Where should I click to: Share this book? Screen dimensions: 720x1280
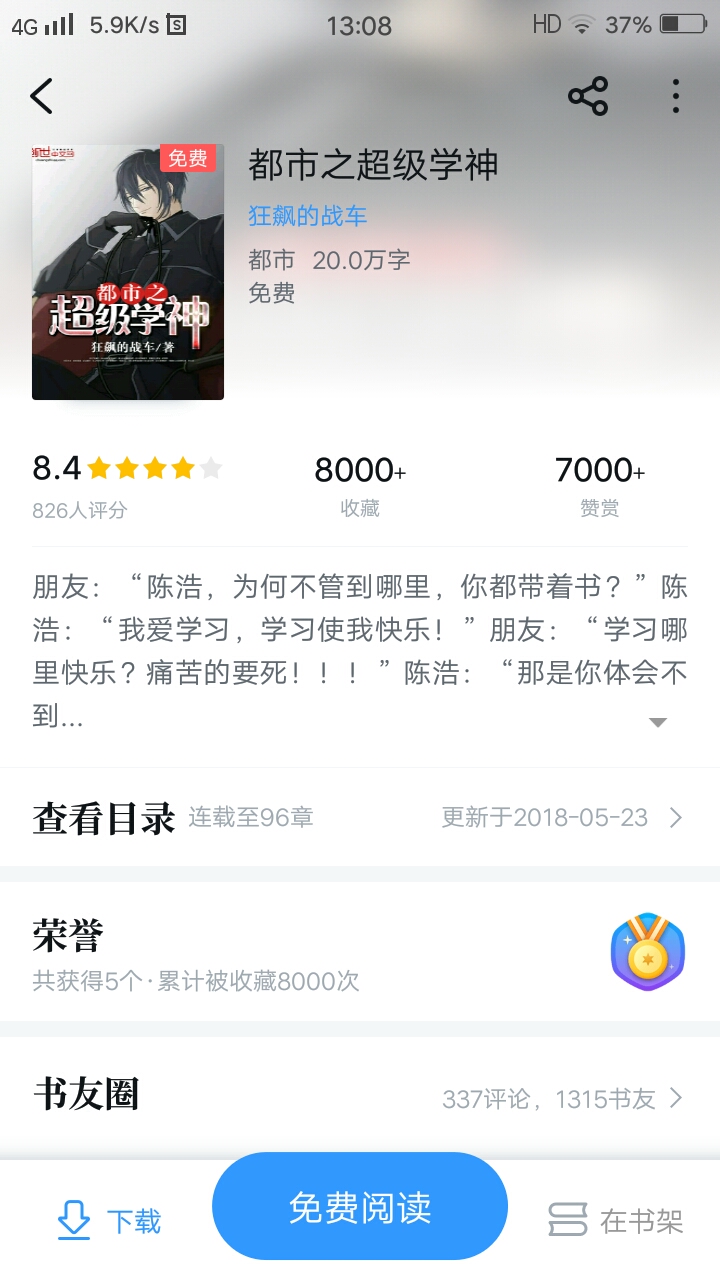click(588, 96)
